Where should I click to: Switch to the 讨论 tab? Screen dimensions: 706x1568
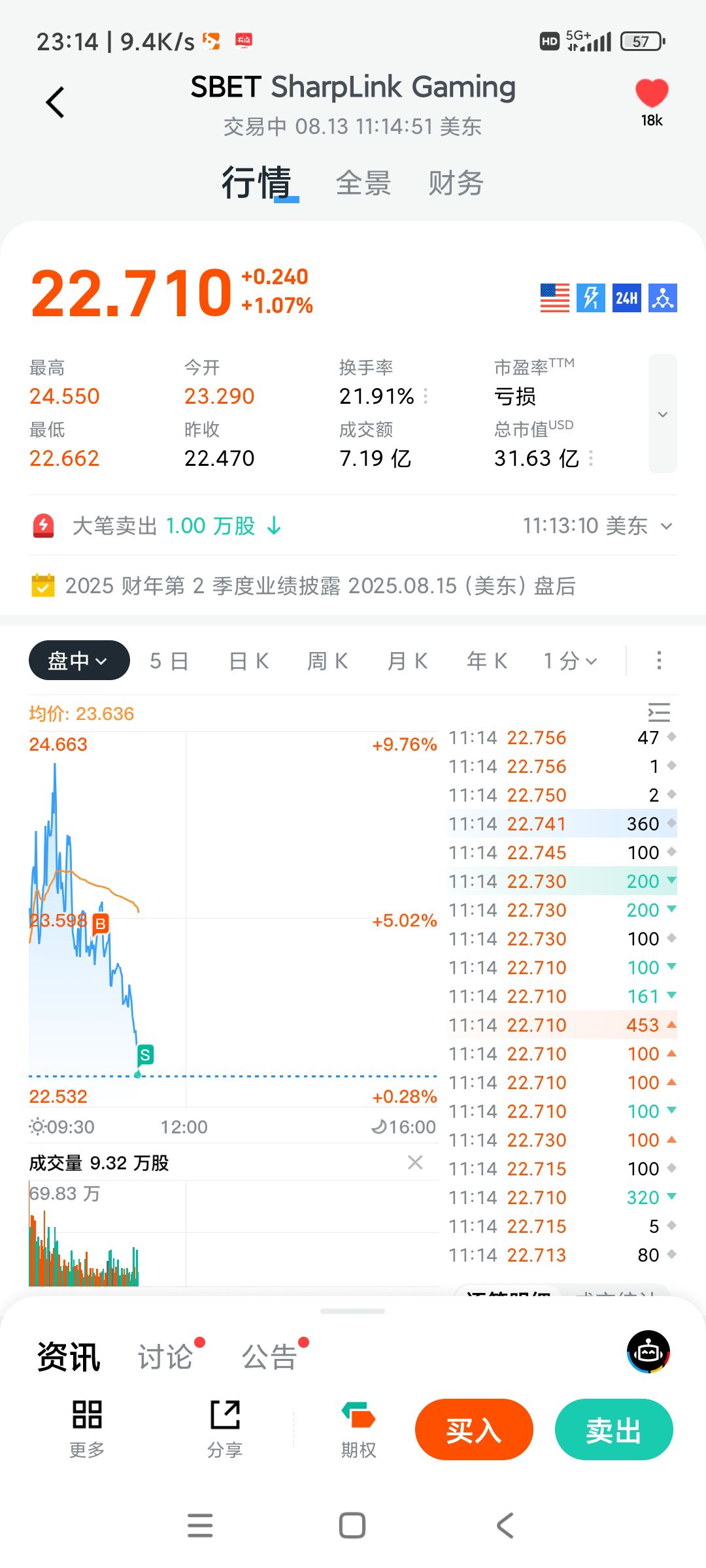165,1357
